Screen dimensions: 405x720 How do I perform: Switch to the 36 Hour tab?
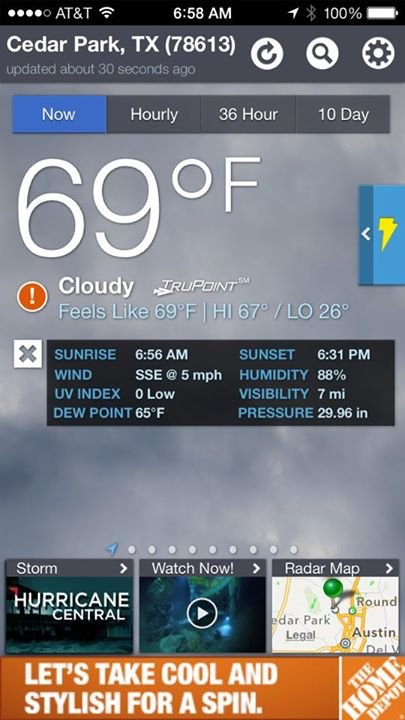click(x=248, y=114)
